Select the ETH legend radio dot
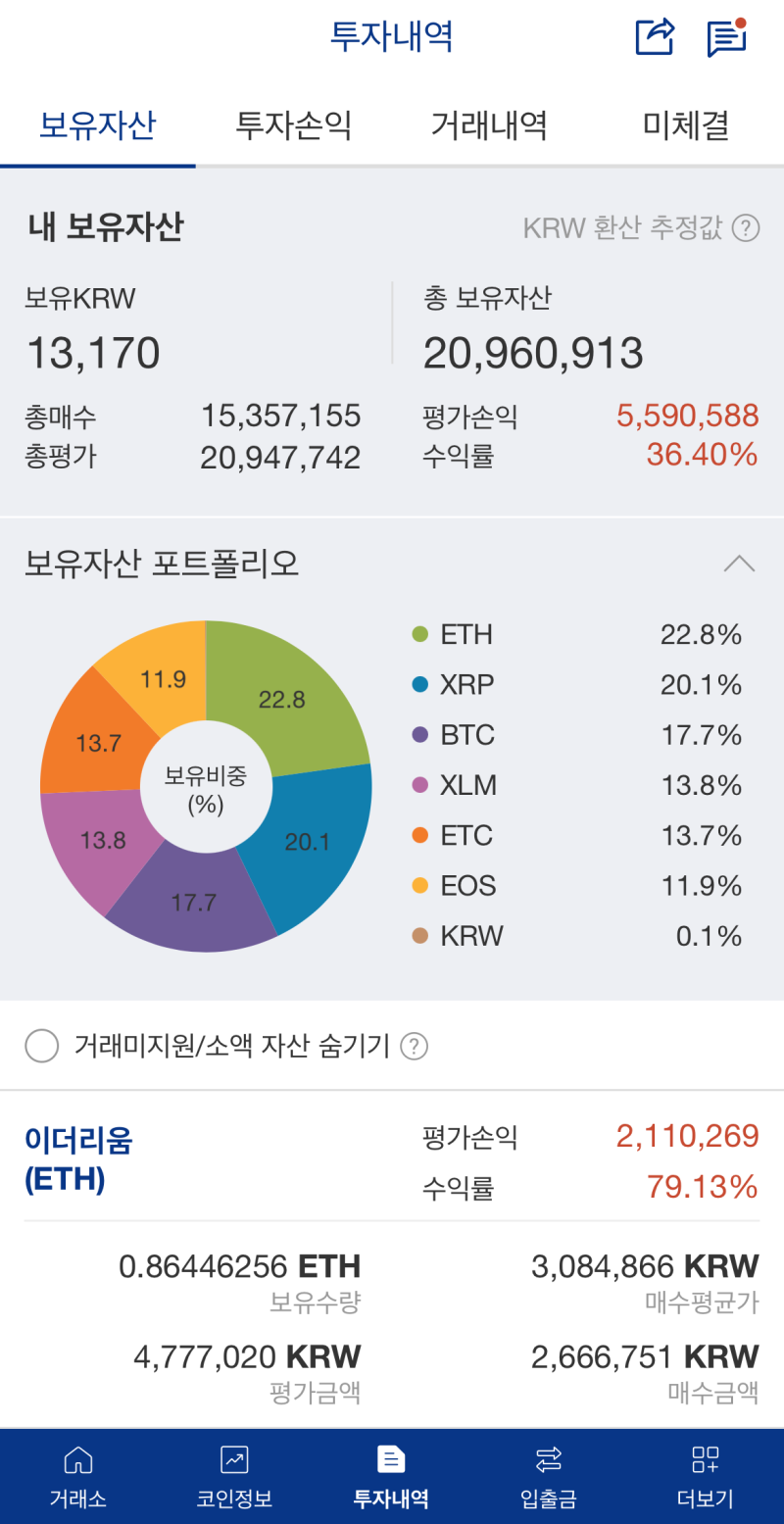 (419, 635)
